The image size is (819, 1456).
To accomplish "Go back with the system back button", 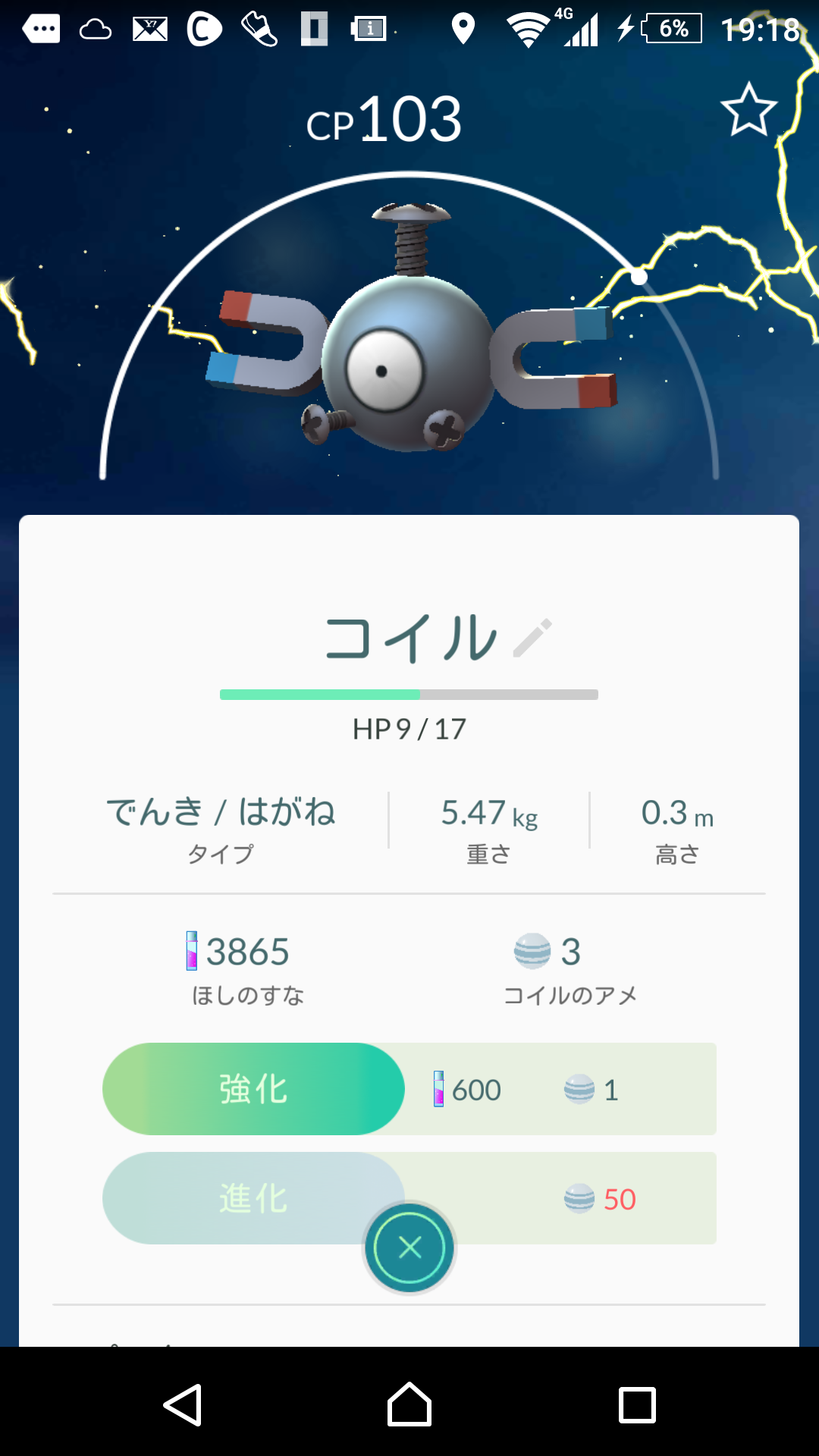I will (183, 1404).
